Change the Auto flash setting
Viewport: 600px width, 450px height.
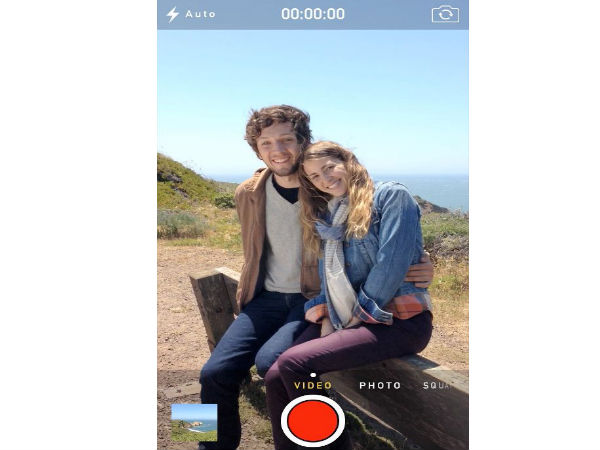pyautogui.click(x=191, y=14)
